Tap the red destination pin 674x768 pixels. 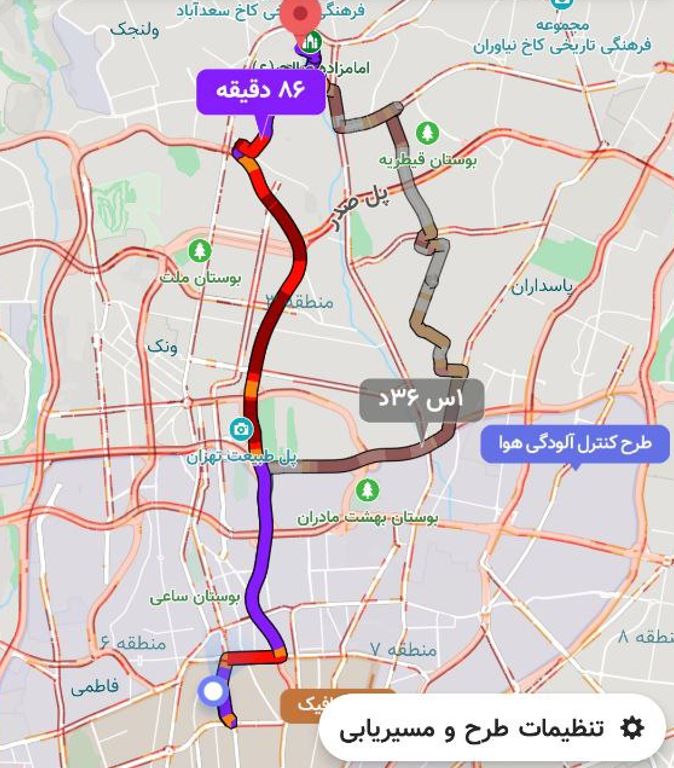coord(298,18)
